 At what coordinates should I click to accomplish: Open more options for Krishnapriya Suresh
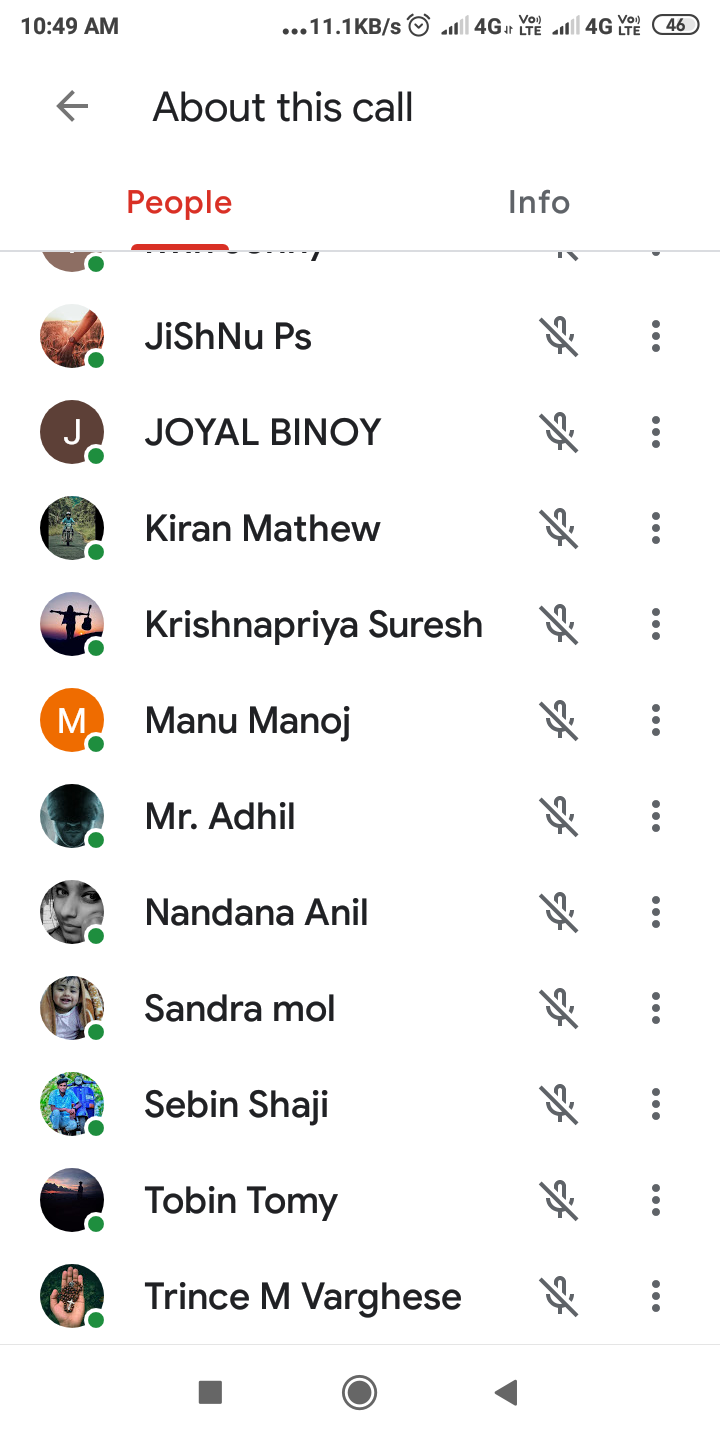point(656,624)
